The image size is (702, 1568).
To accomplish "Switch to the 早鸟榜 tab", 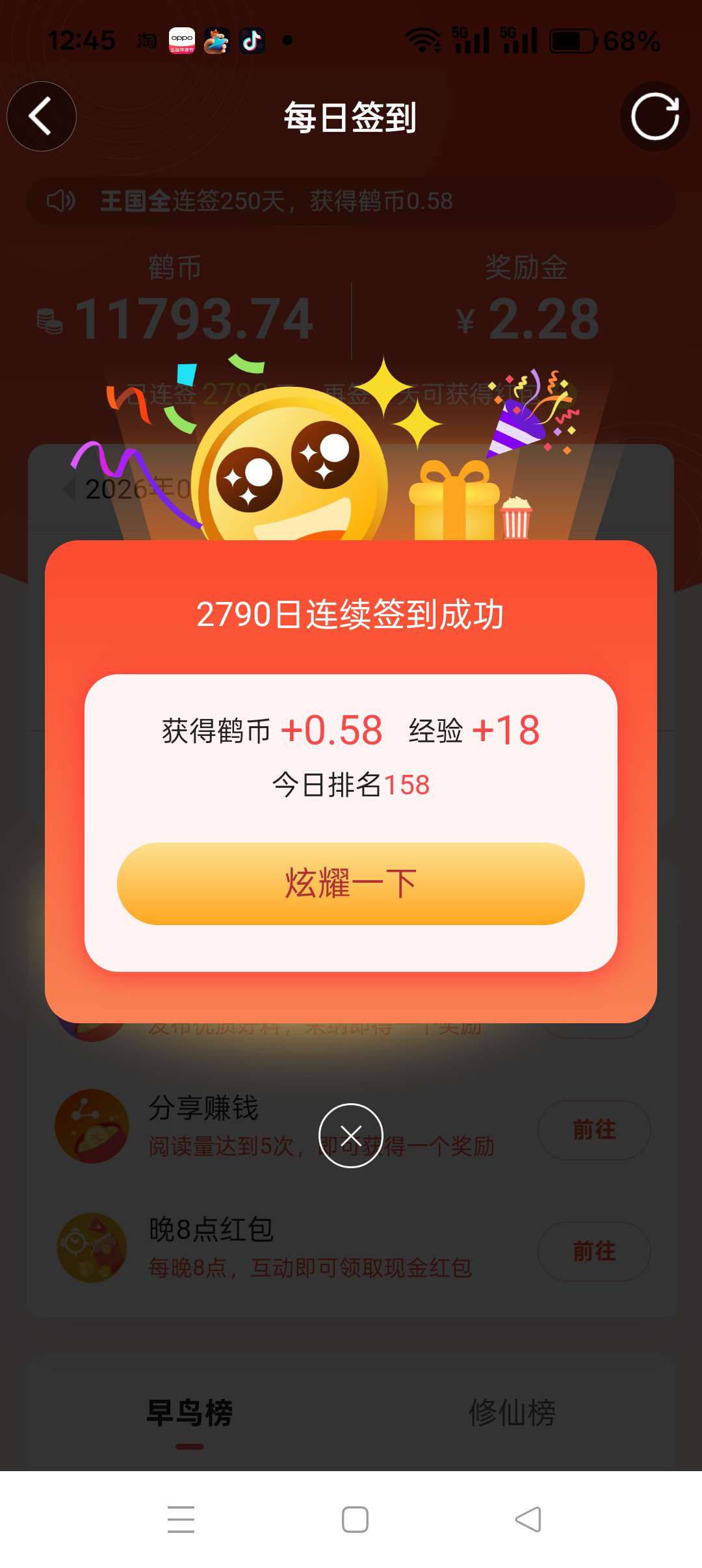I will pos(189,1412).
